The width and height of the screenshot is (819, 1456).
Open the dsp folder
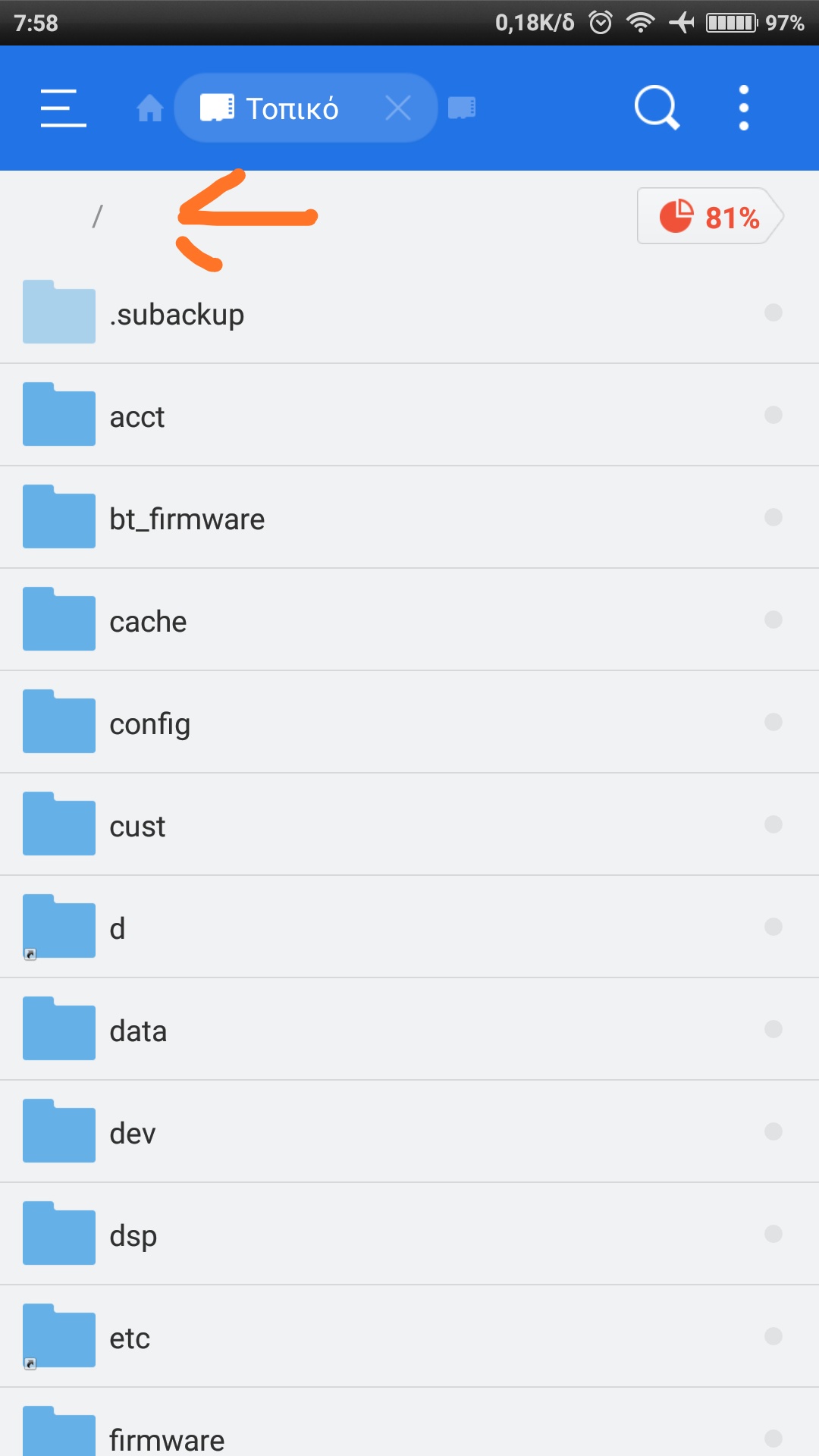[x=133, y=1235]
